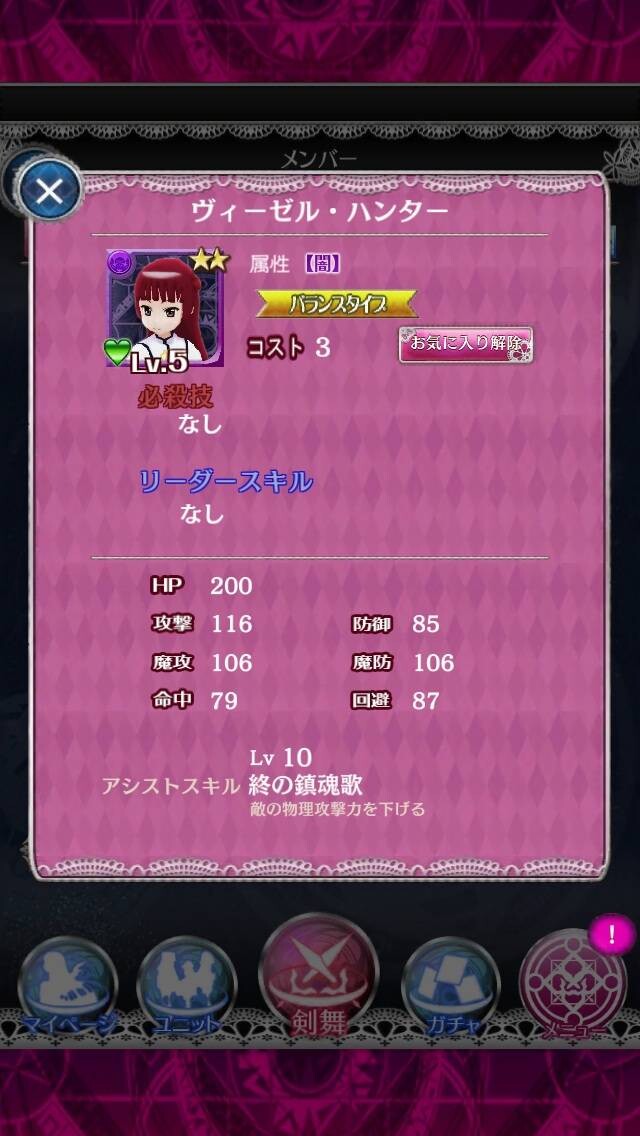The image size is (640, 1136).
Task: Open the メニュー button
Action: (573, 984)
